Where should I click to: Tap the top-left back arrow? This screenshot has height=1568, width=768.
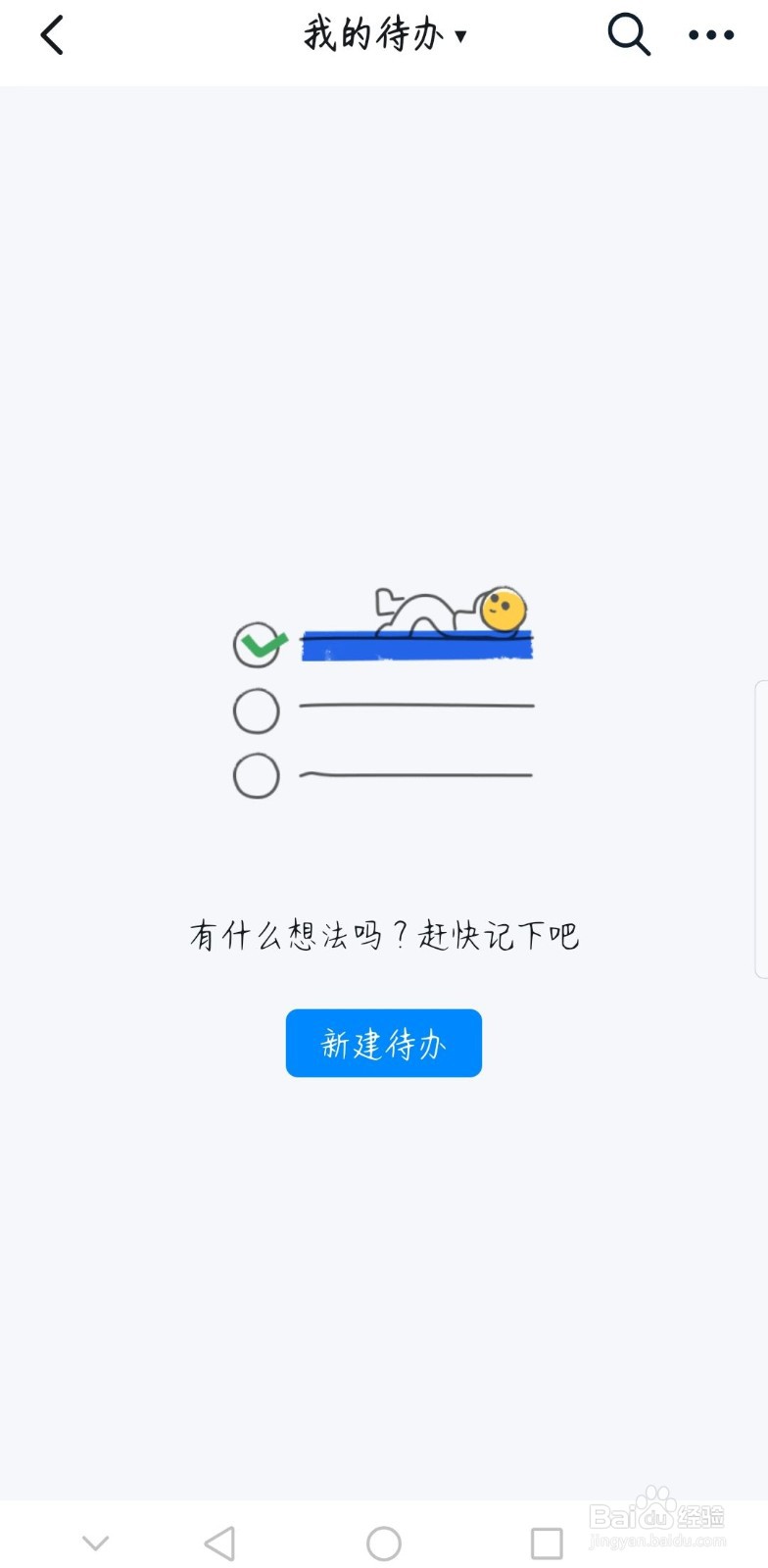point(51,34)
